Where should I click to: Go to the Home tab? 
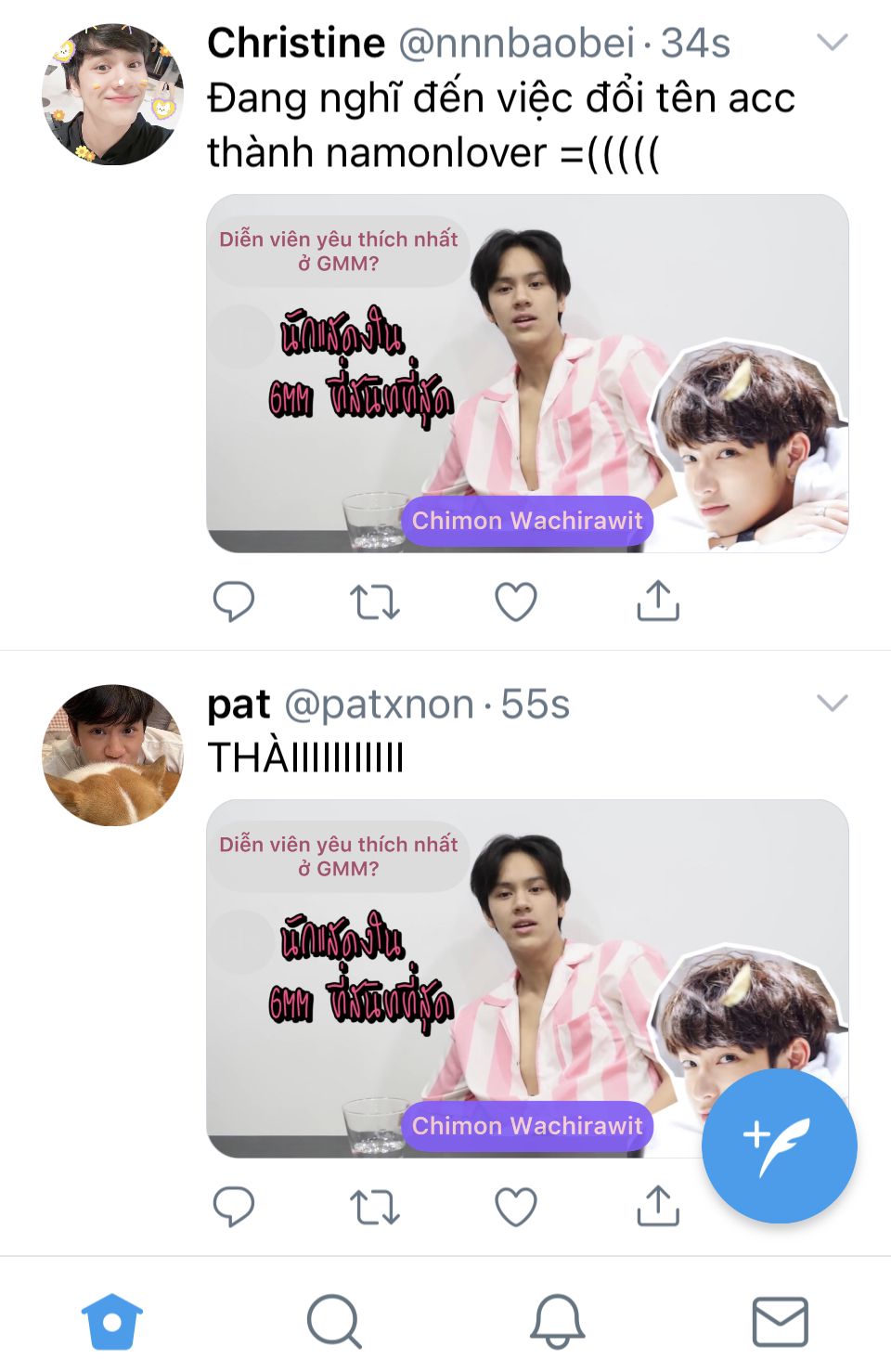(x=112, y=1321)
